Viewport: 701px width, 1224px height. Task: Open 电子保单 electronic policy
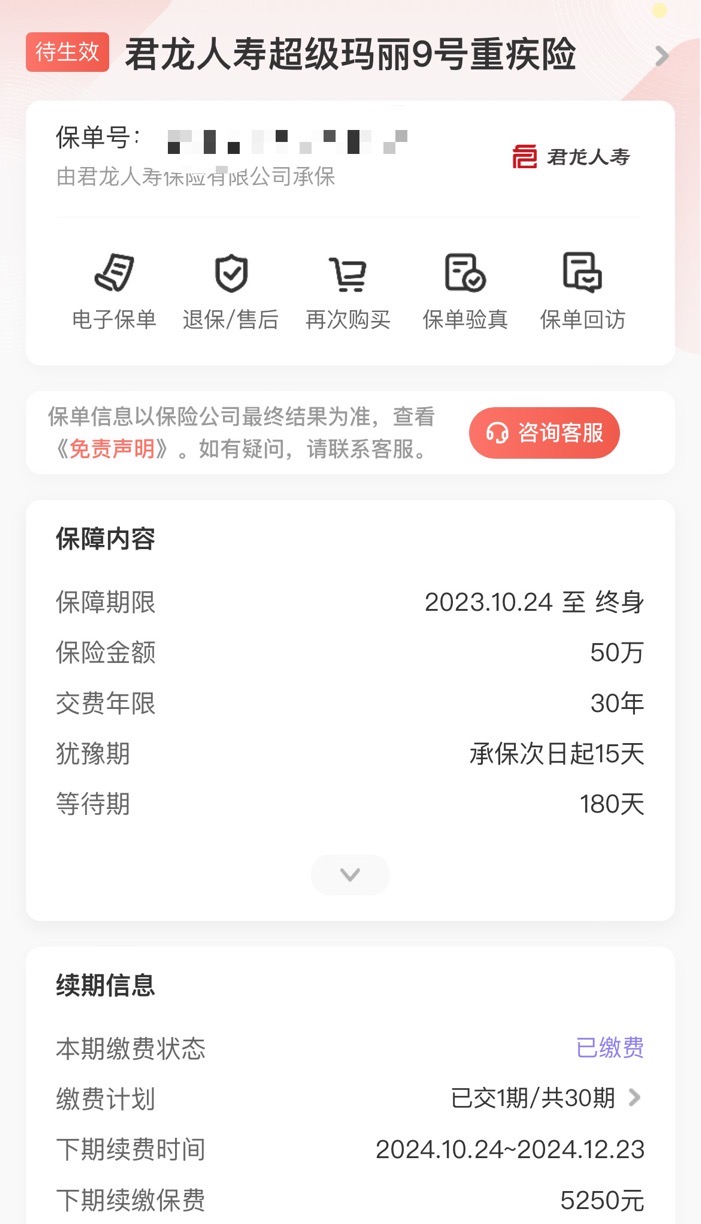(114, 292)
